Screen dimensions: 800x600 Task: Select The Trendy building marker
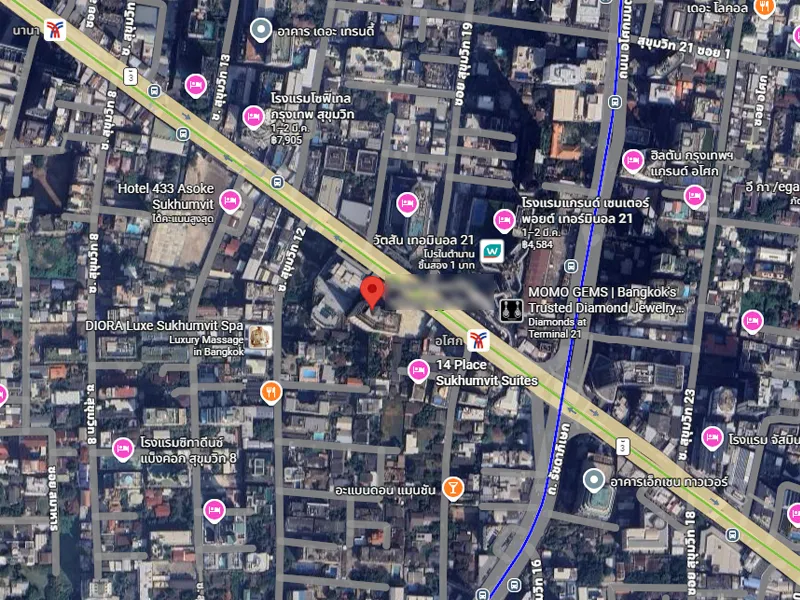[262, 30]
